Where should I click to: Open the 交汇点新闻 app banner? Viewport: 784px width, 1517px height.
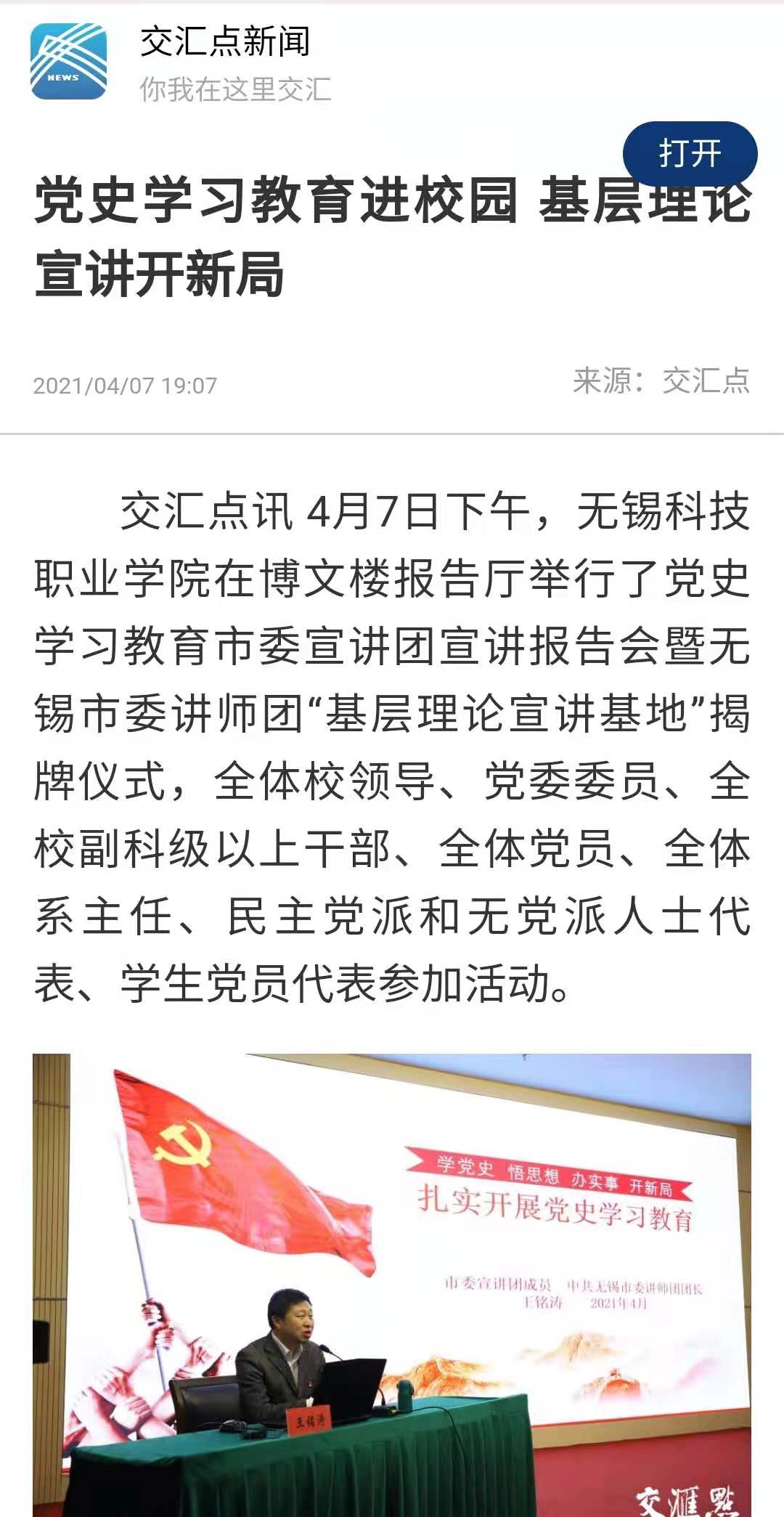(x=224, y=62)
